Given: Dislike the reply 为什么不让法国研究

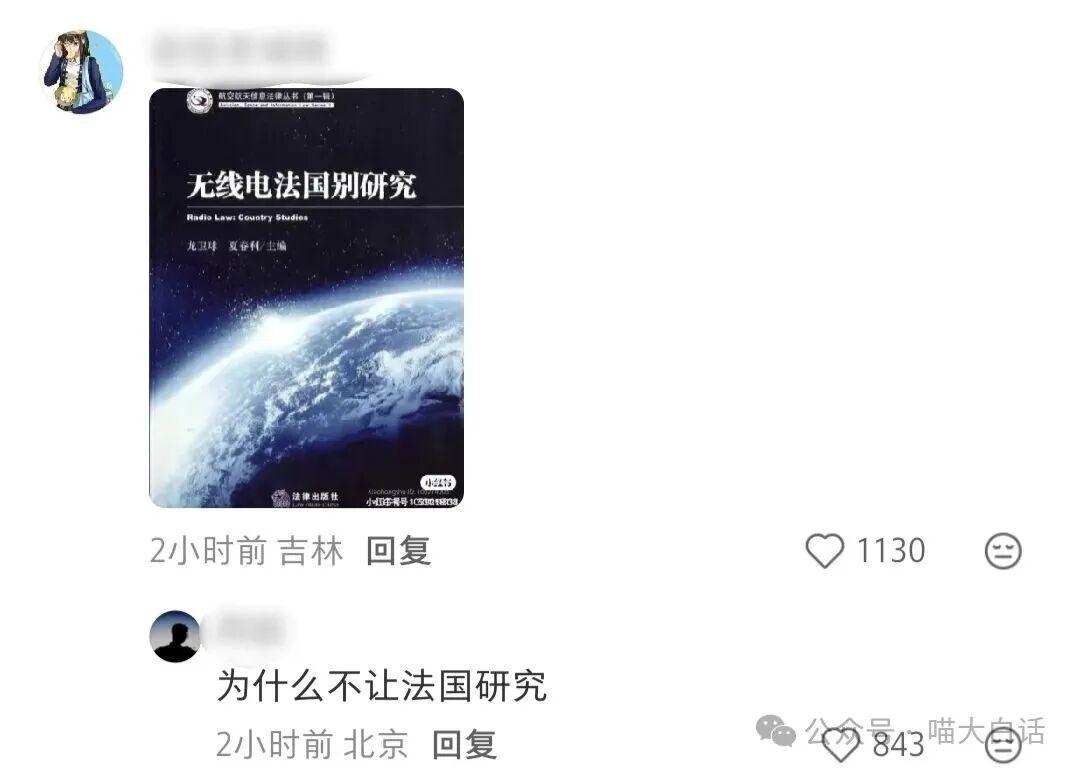Looking at the screenshot, I should coord(1002,745).
